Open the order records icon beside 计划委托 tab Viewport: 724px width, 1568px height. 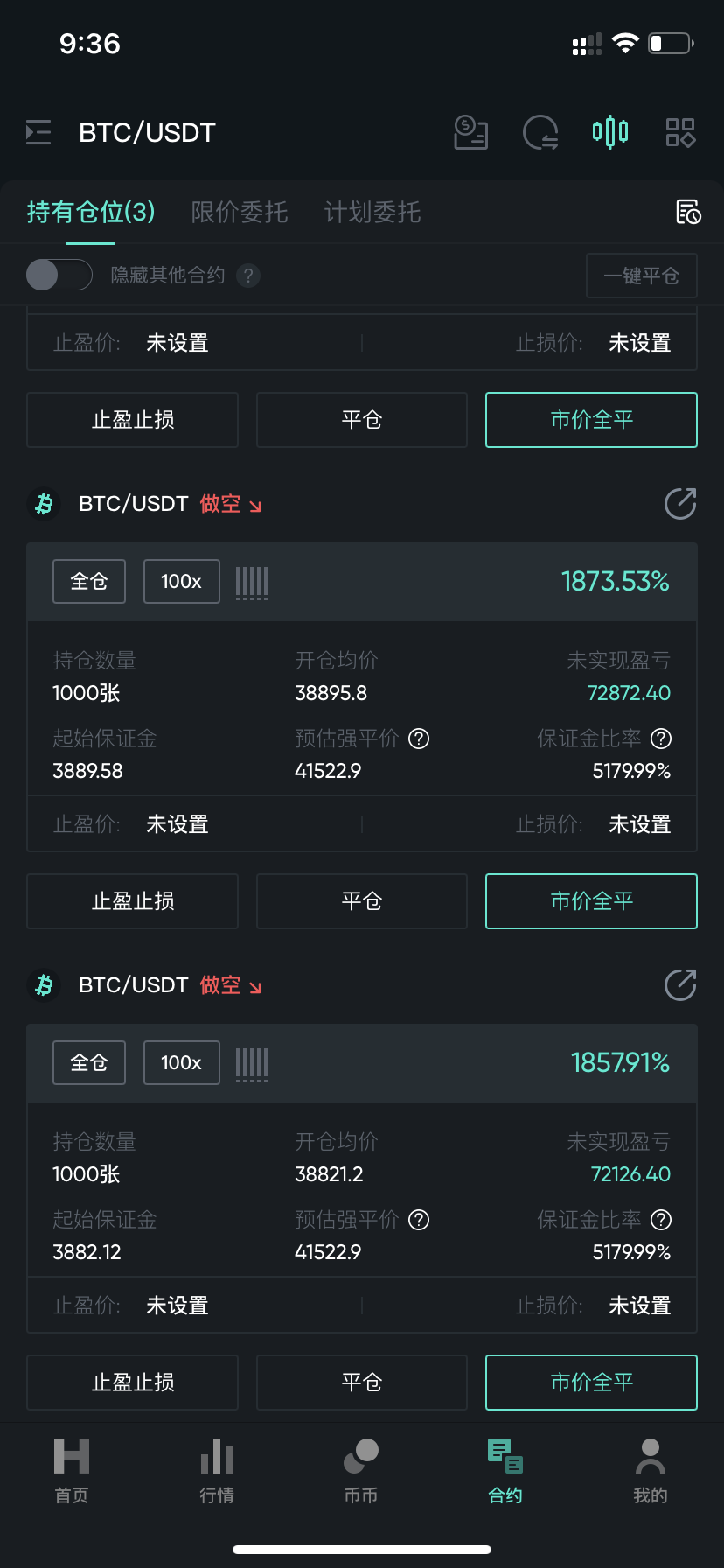pos(689,213)
